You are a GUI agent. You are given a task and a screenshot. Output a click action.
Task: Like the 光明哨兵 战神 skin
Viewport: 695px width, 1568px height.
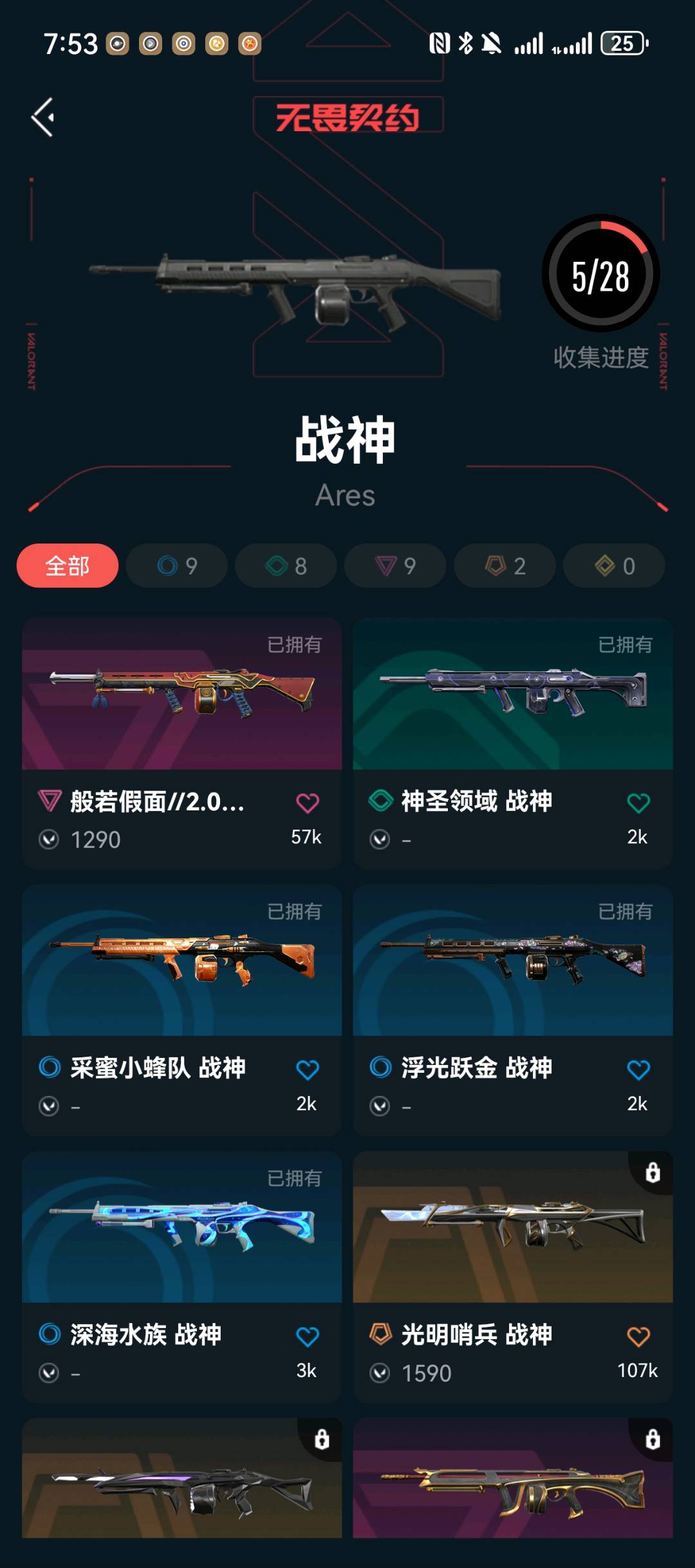click(638, 1337)
